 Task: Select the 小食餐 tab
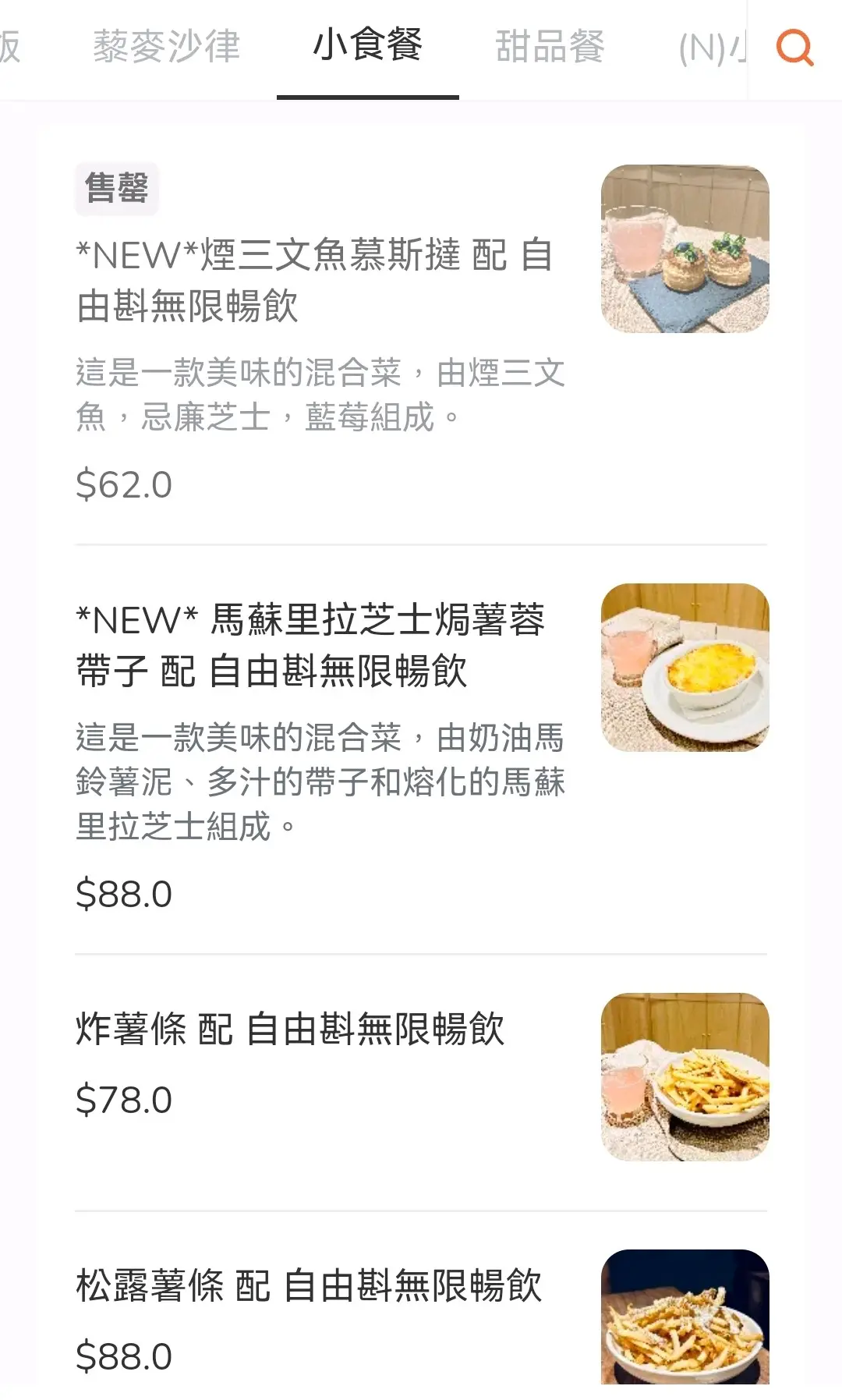point(367,45)
